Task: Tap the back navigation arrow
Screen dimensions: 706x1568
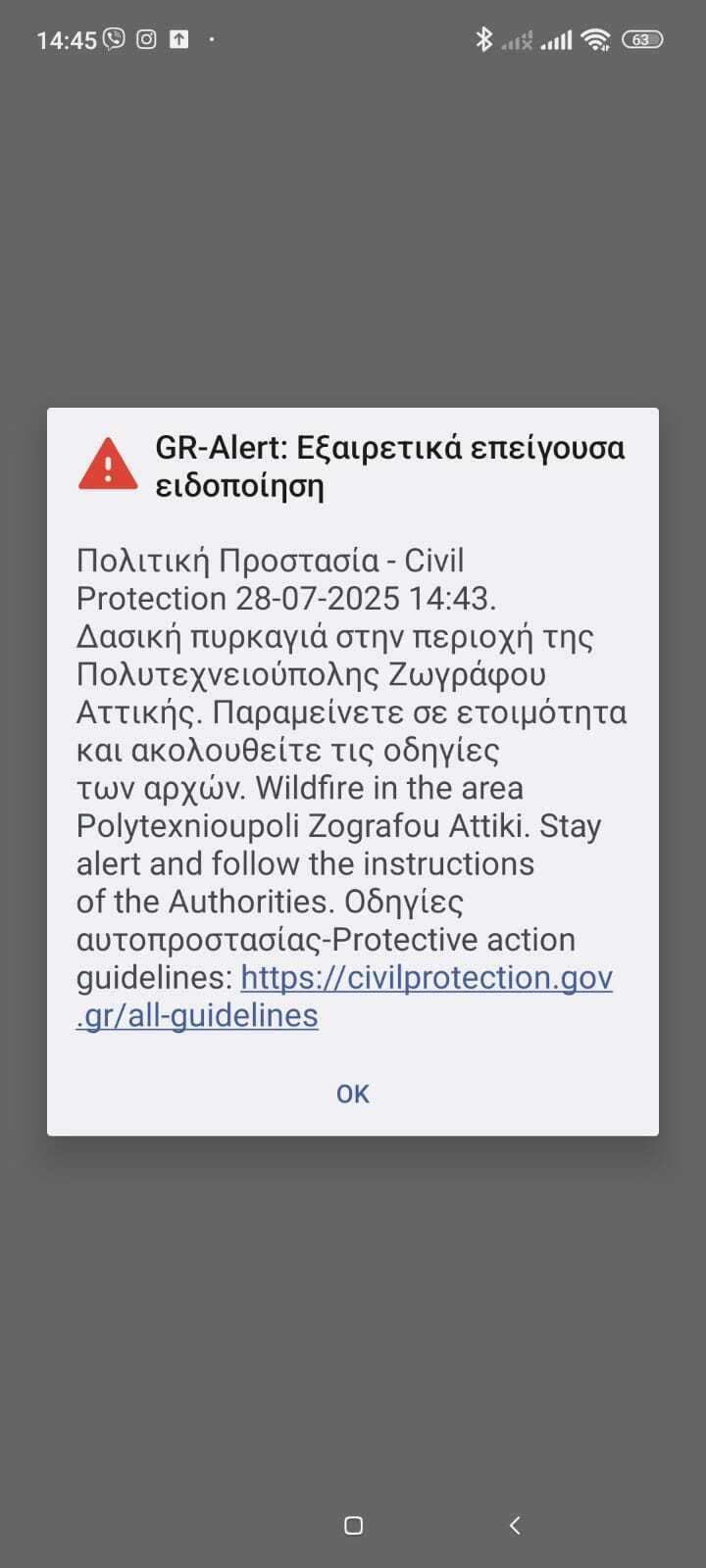Action: [514, 1525]
